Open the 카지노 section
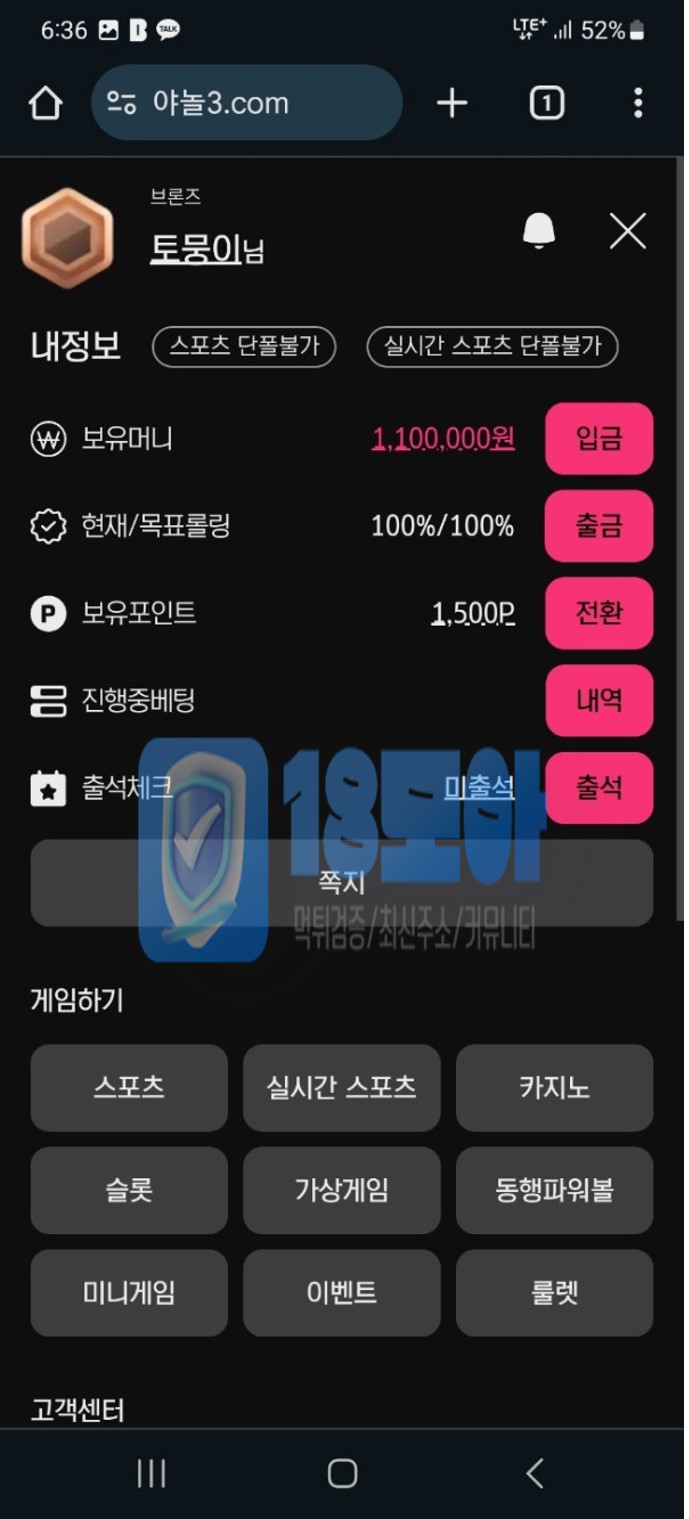 click(x=554, y=1088)
